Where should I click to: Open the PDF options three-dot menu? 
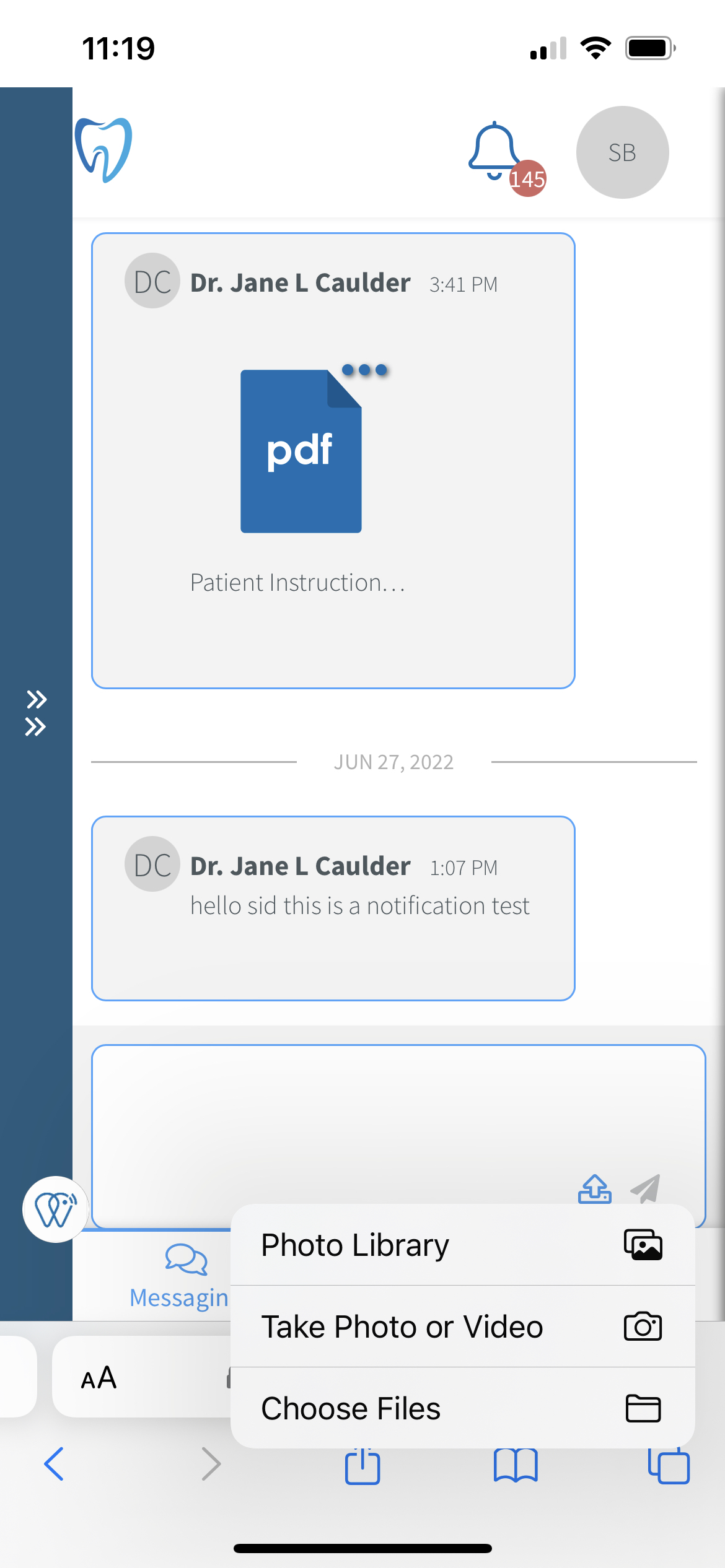[x=365, y=370]
